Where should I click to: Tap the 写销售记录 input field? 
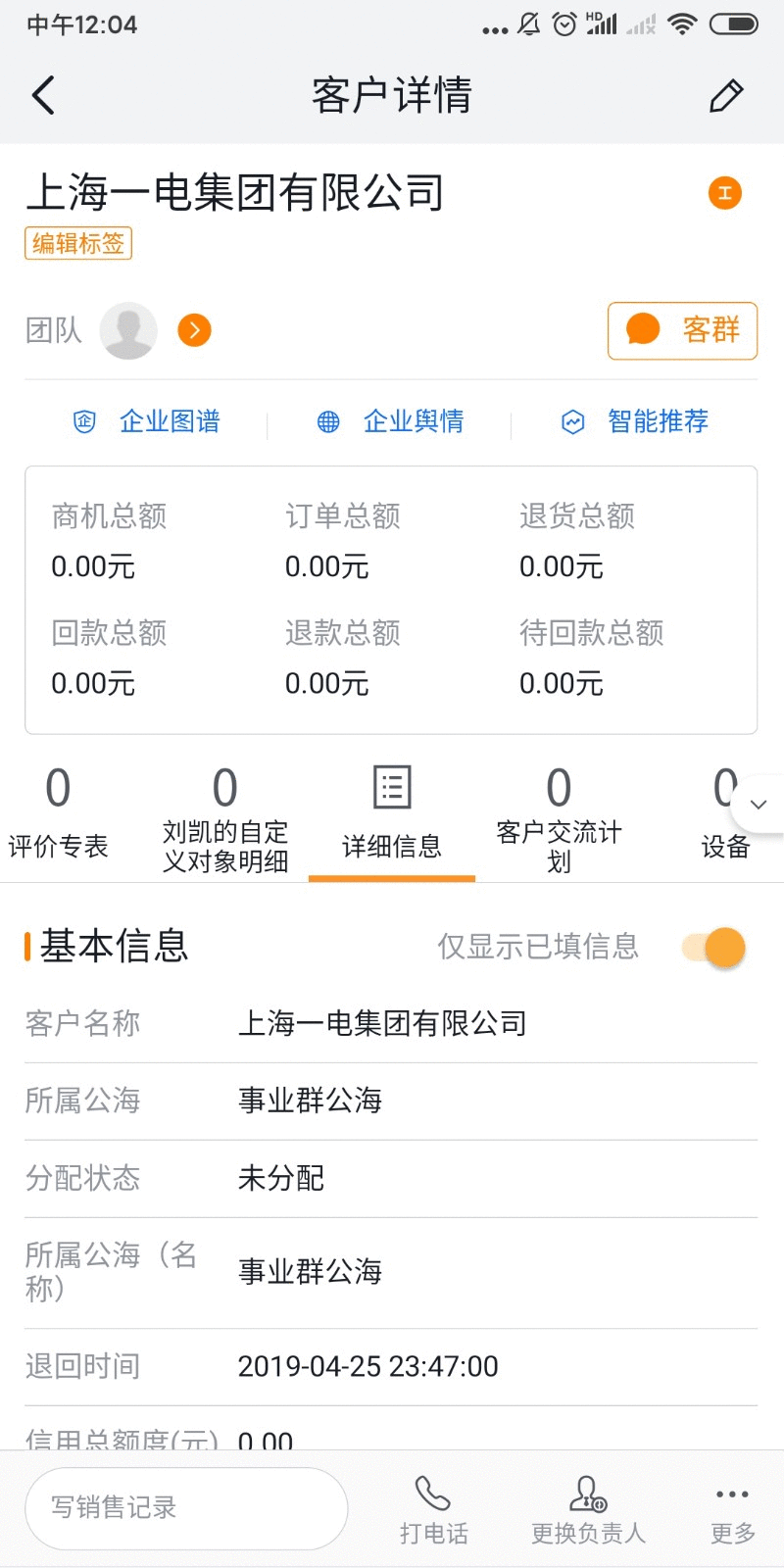click(186, 1508)
